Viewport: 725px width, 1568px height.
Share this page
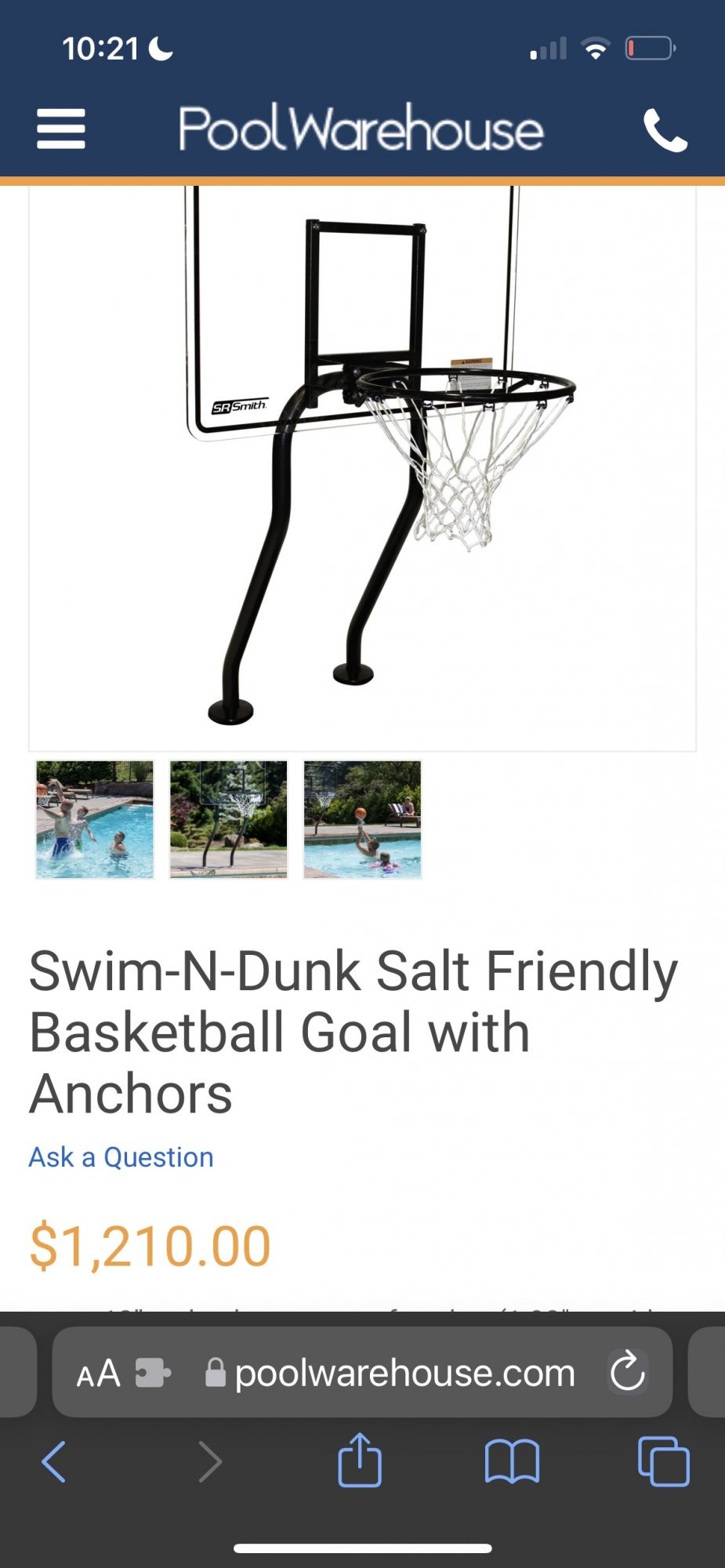[x=360, y=1460]
